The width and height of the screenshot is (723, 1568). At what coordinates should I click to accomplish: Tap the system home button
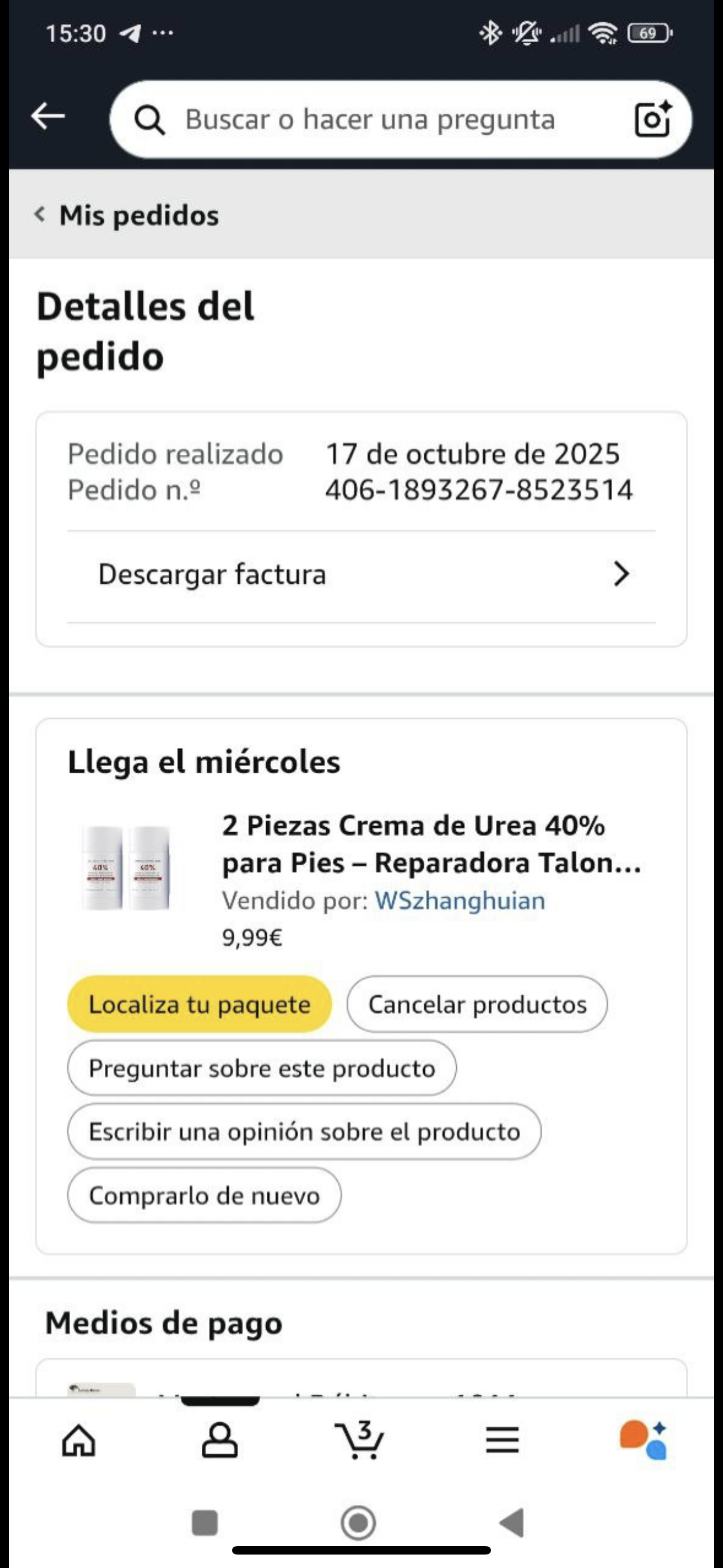pyautogui.click(x=358, y=1523)
